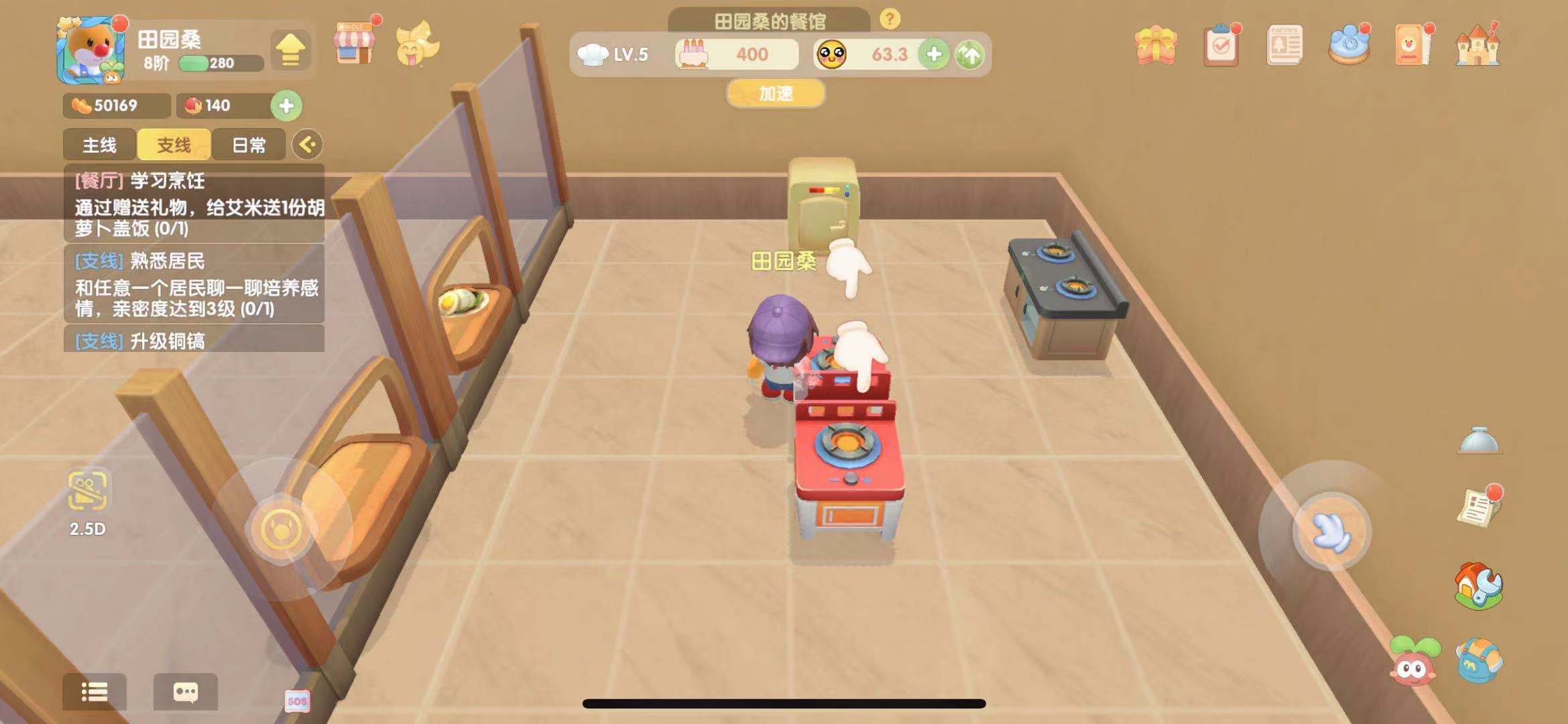Open the restaurant help question mark

pos(890,19)
